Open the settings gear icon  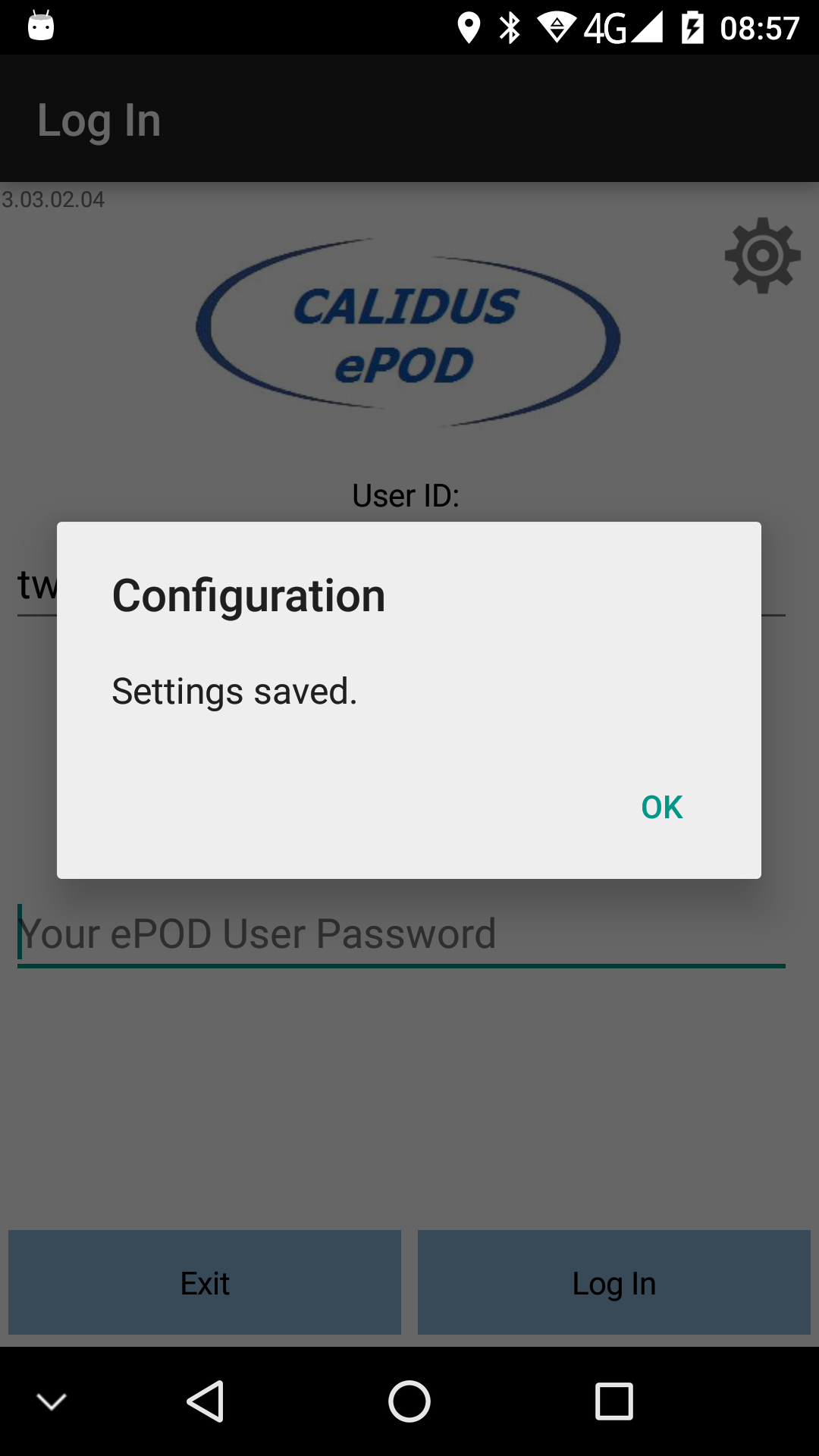[x=763, y=256]
